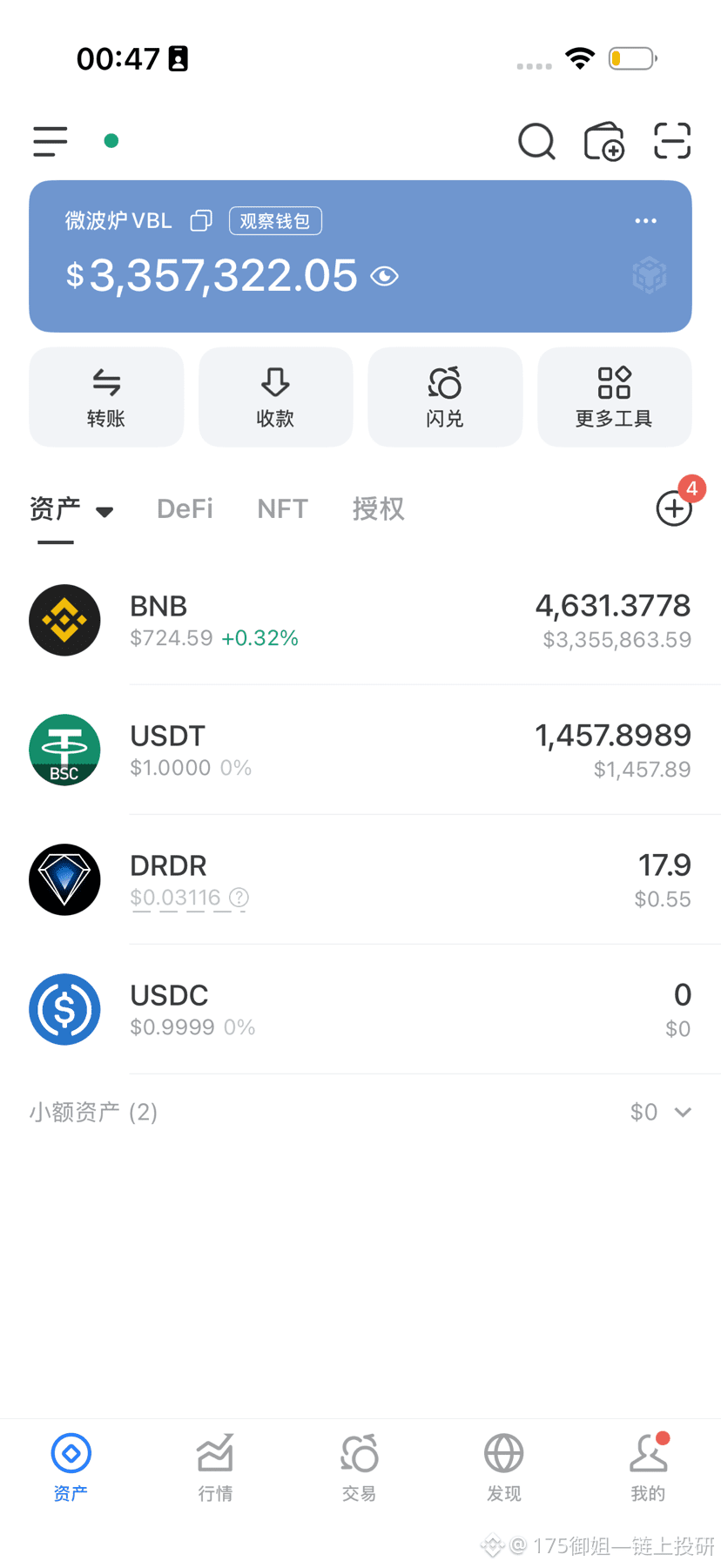Hide the balance with the eye icon
The height and width of the screenshot is (1568, 721).
coord(384,277)
